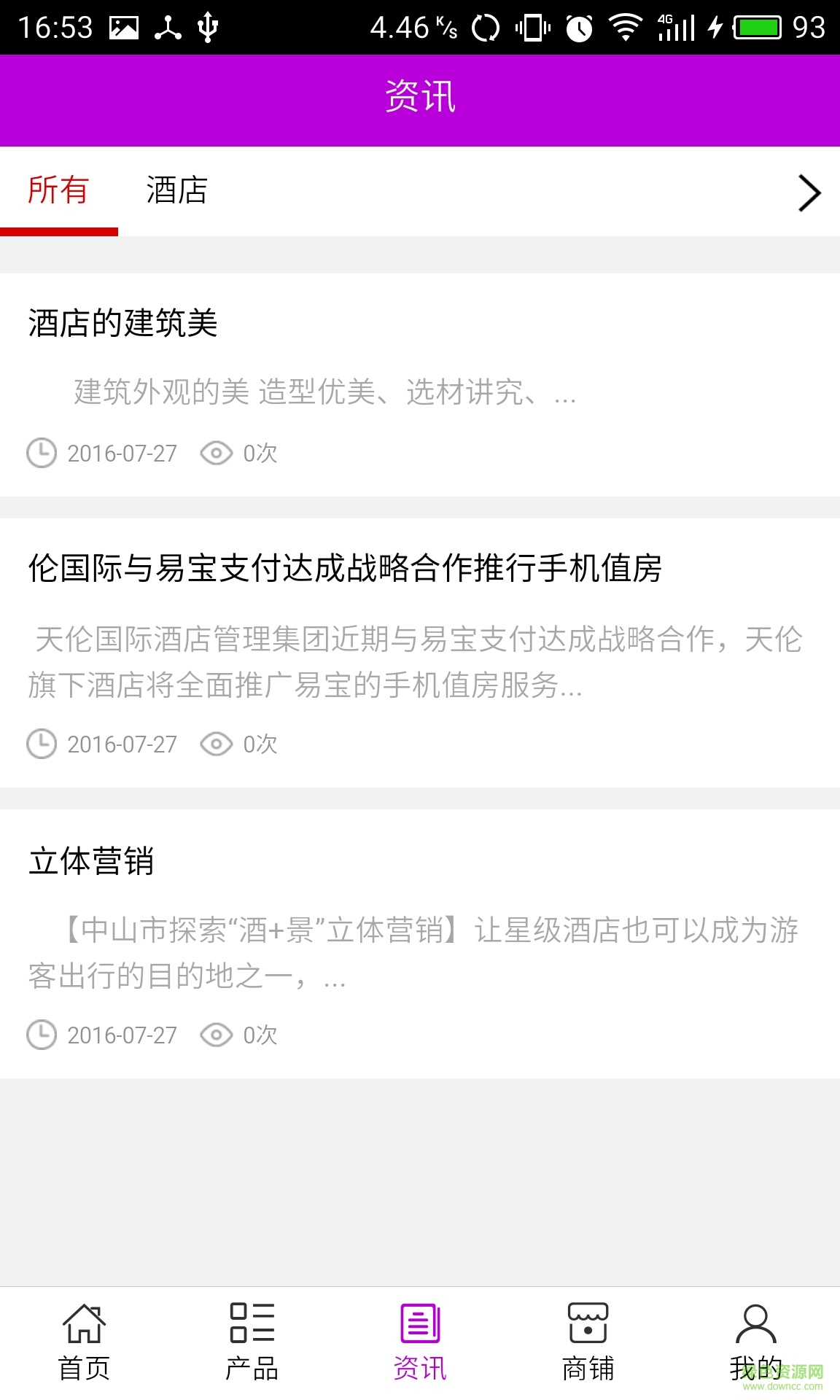The height and width of the screenshot is (1400, 840).
Task: Tap the 资讯 header title
Action: click(420, 98)
